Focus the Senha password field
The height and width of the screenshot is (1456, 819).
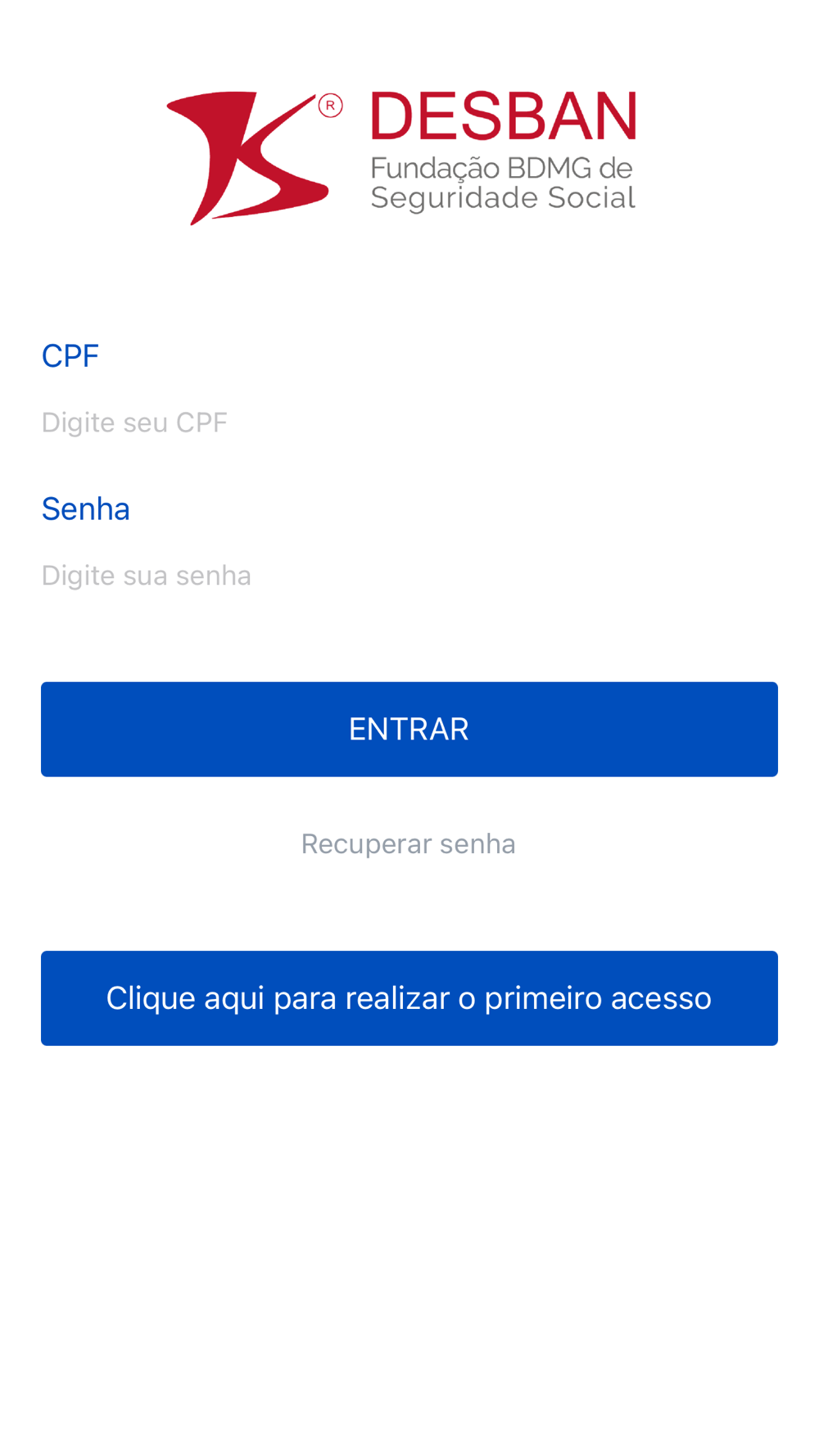pyautogui.click(x=409, y=576)
